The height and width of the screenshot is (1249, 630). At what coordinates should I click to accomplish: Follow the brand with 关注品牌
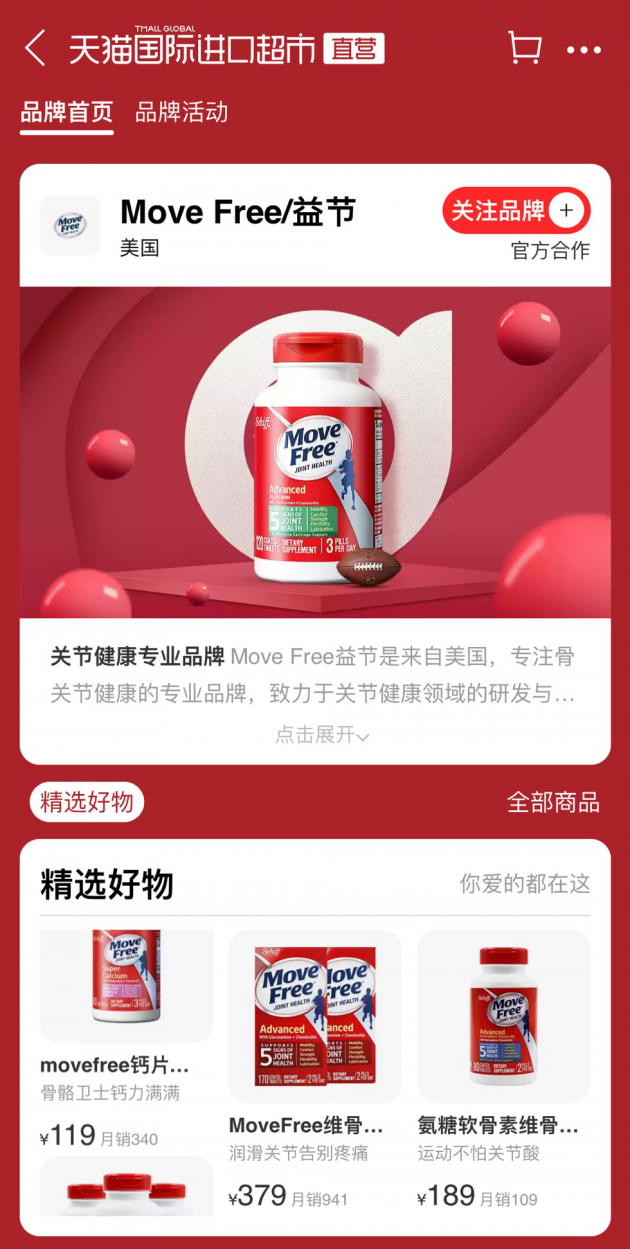click(x=516, y=210)
